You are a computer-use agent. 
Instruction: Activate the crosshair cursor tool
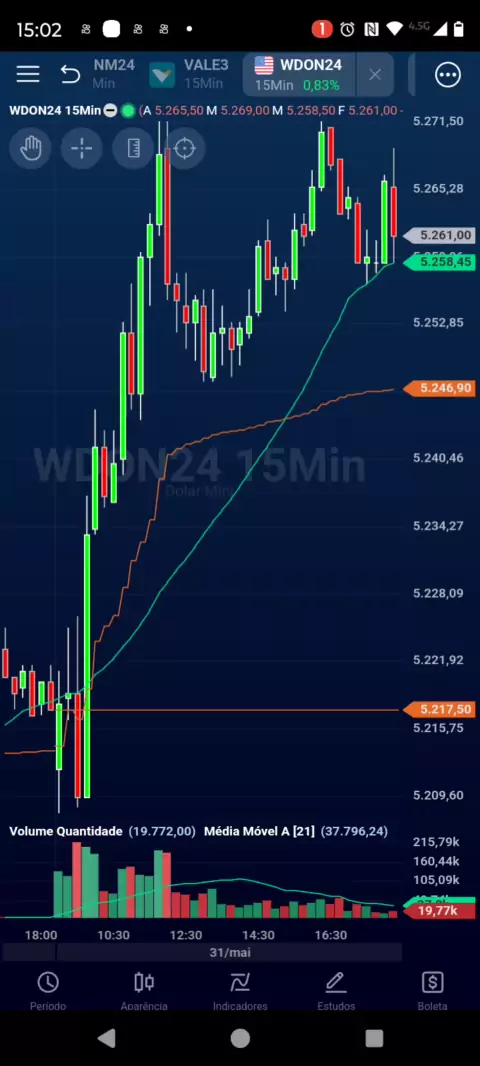(x=82, y=148)
